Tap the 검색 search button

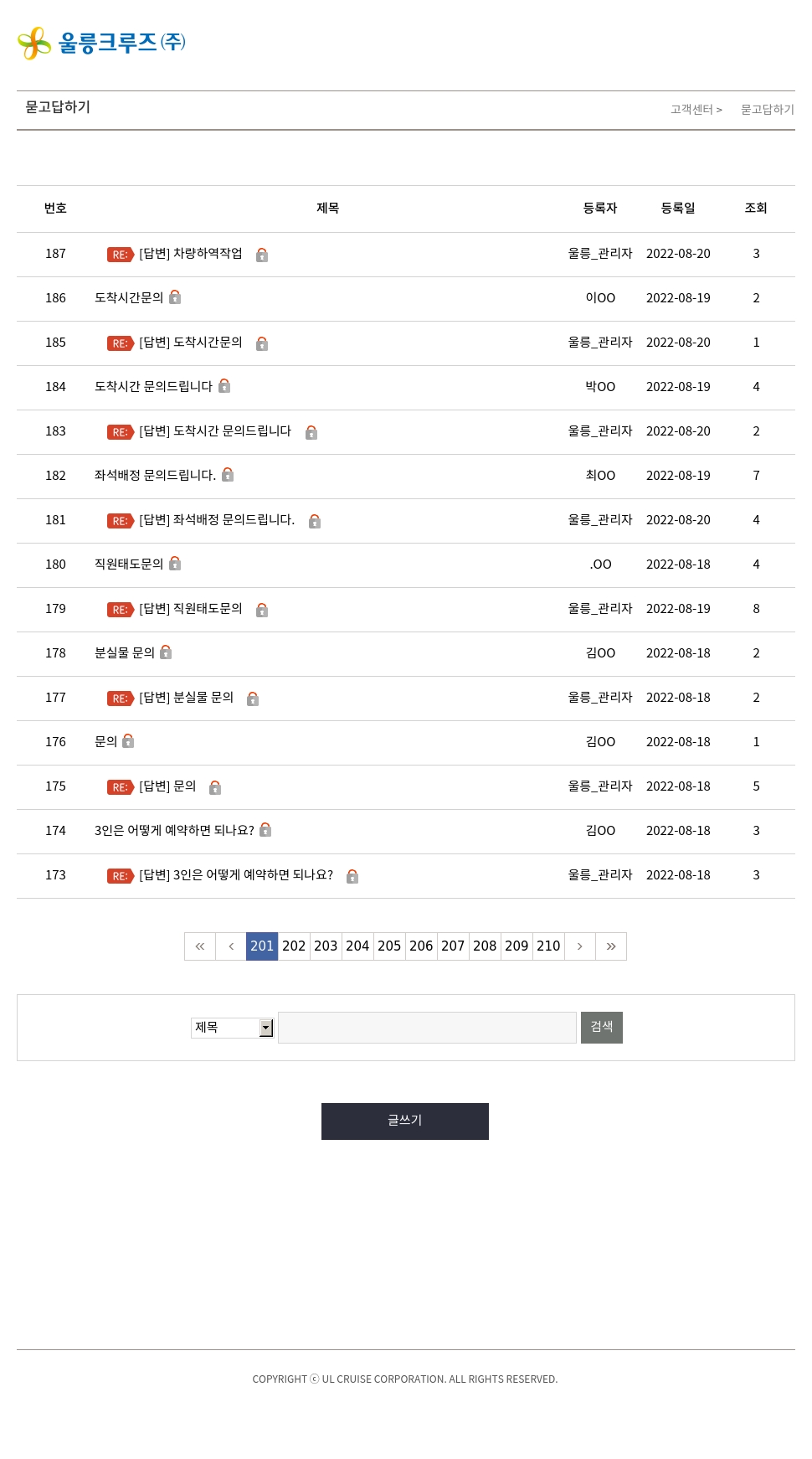point(602,1028)
